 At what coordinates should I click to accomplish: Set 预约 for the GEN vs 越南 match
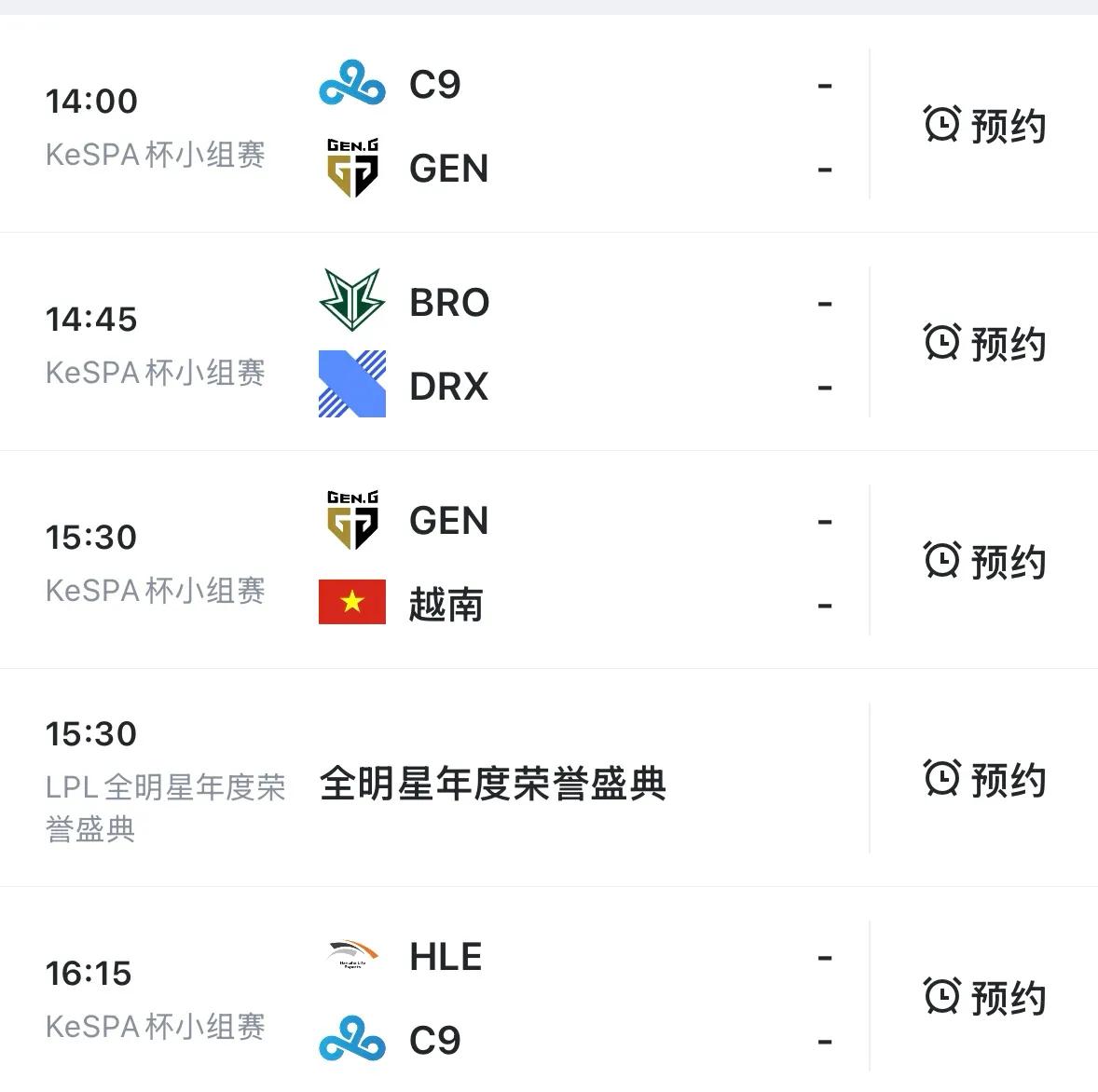pyautogui.click(x=984, y=561)
